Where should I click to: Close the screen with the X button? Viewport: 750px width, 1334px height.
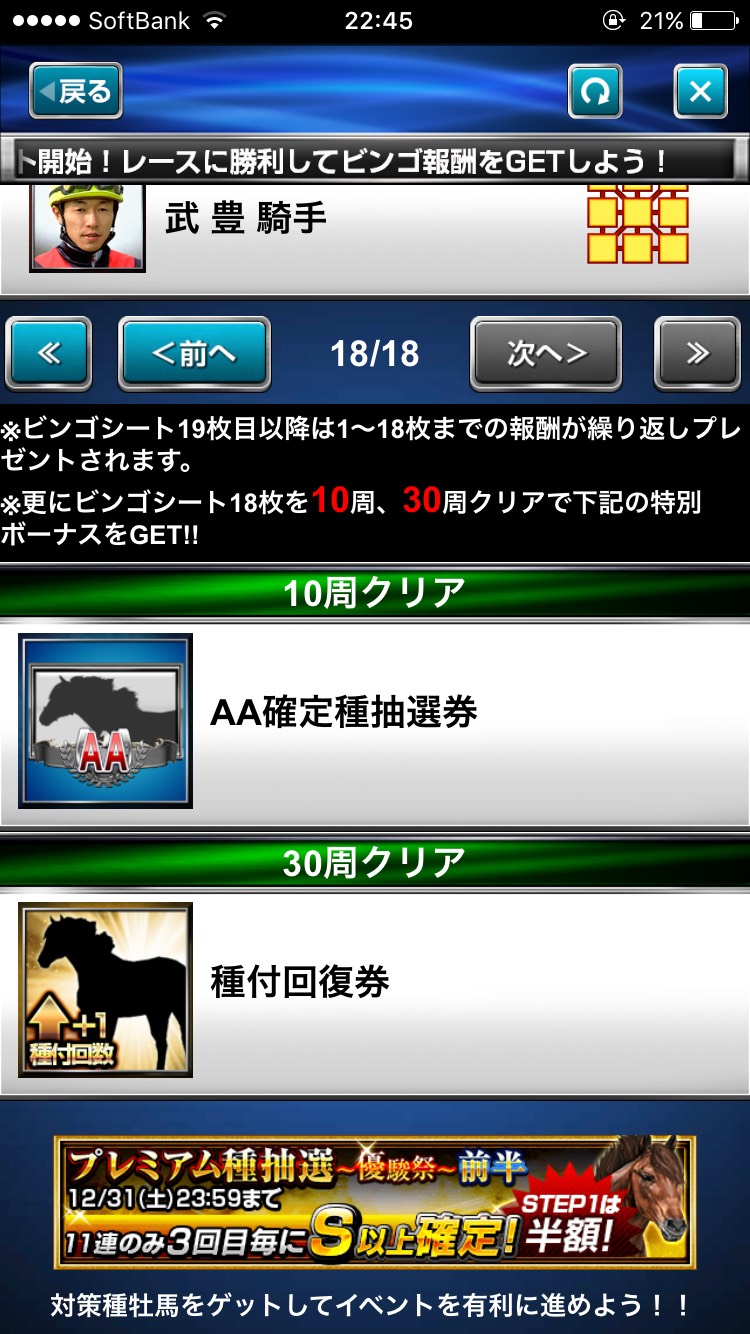coord(700,92)
